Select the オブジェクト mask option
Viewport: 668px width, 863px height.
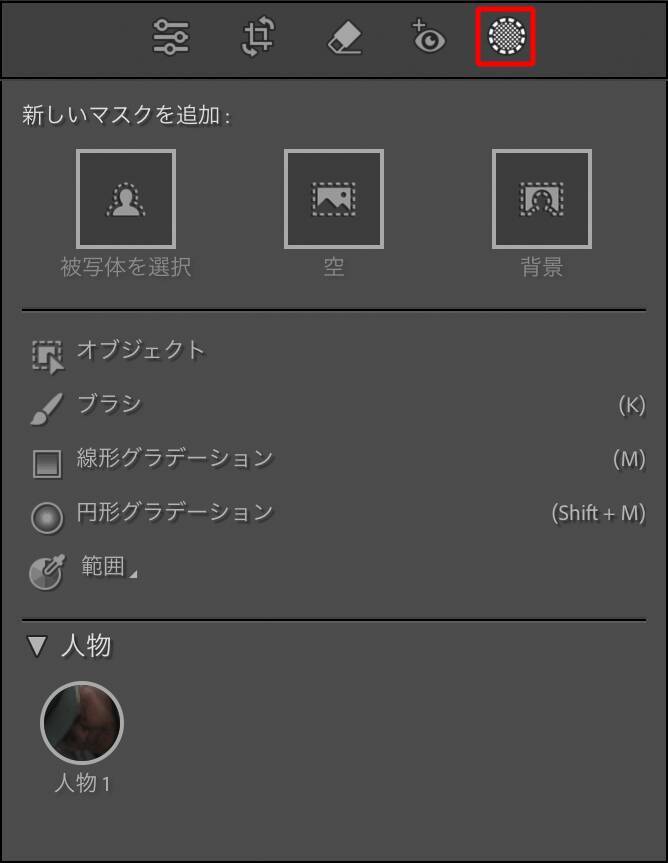[x=140, y=351]
